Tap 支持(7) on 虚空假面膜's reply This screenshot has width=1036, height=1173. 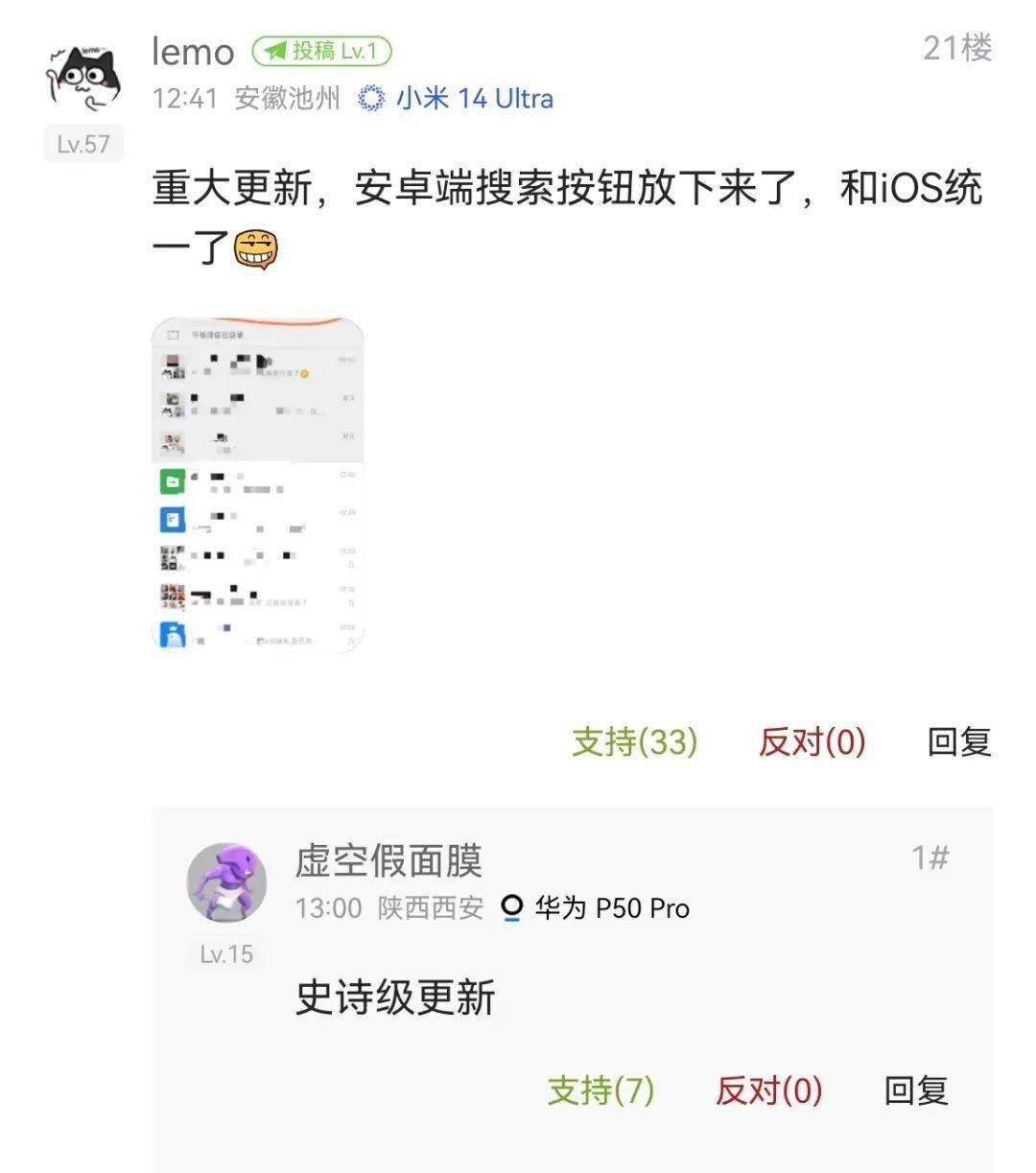tap(600, 1091)
